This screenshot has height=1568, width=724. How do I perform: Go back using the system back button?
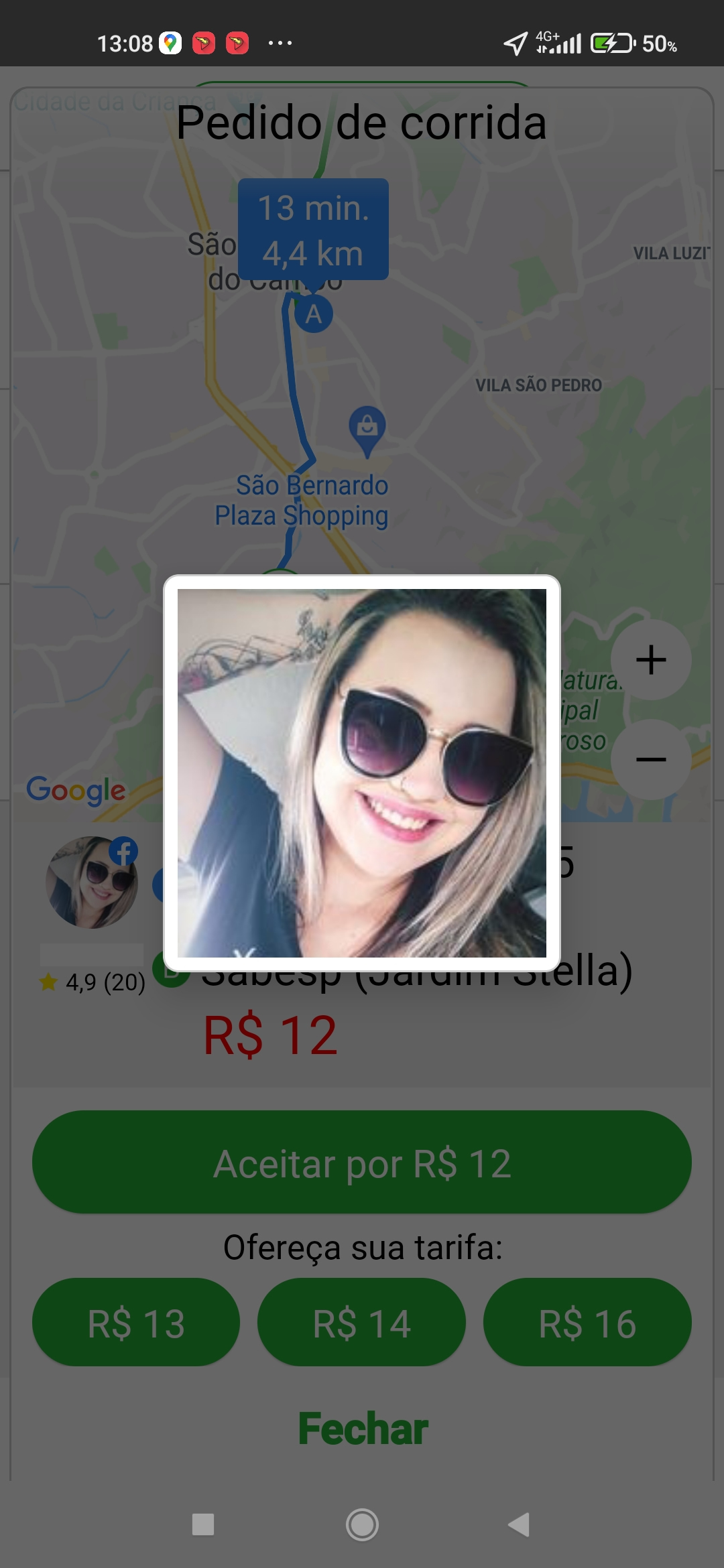pos(520,1524)
